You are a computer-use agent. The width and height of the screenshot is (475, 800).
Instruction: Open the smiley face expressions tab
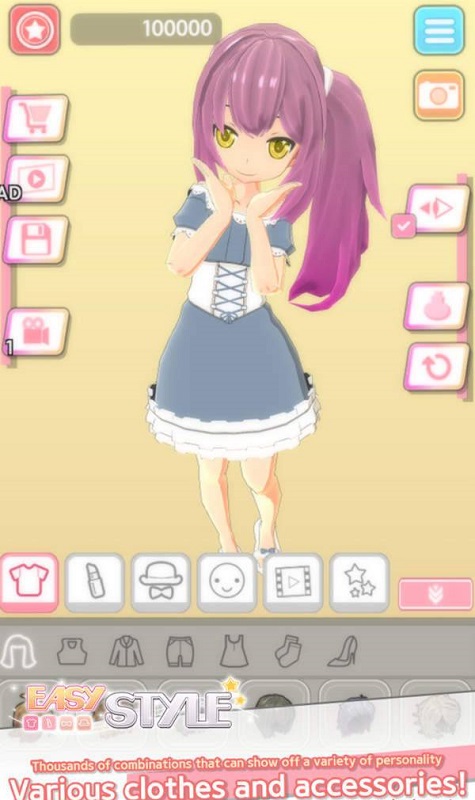point(227,583)
